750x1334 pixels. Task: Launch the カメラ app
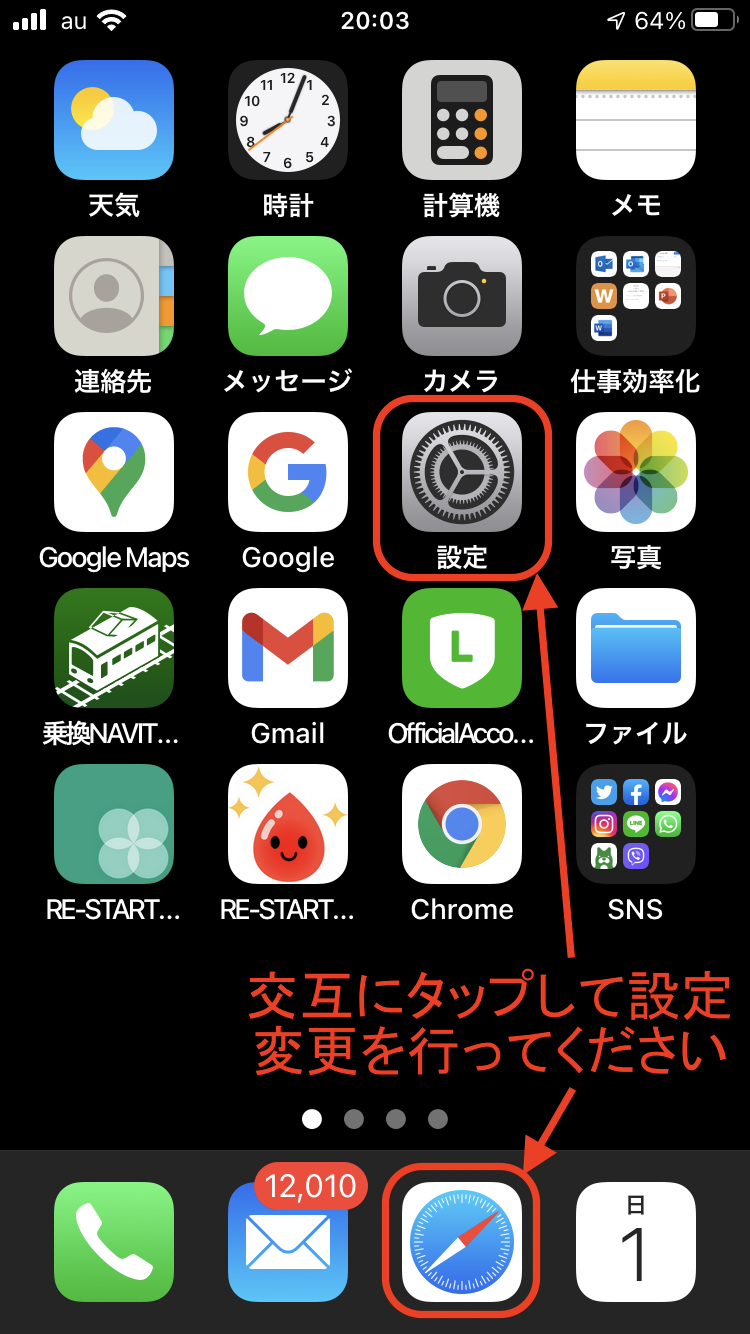tap(462, 296)
